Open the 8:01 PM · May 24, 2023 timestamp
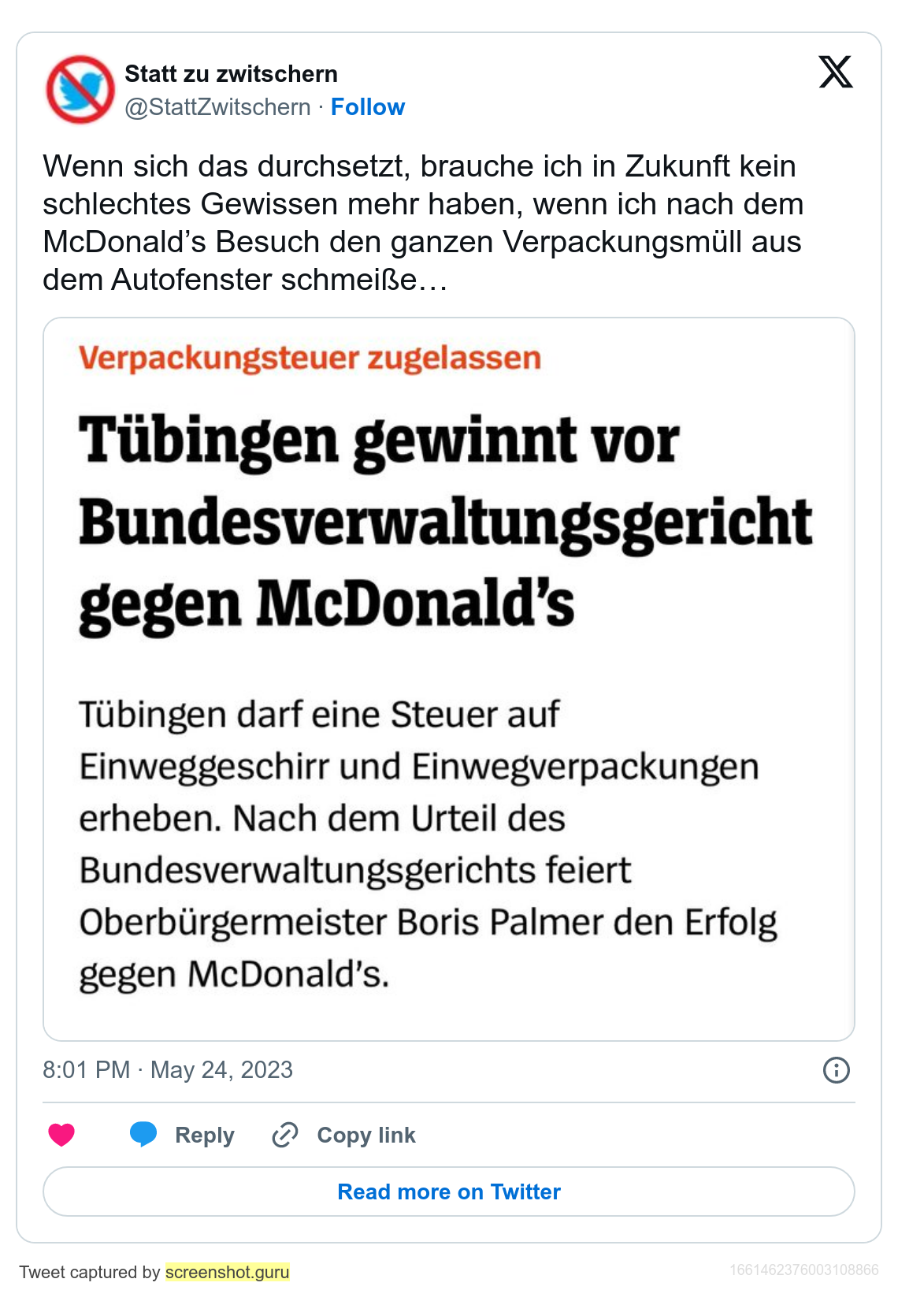Viewport: 898px width, 1316px height. tap(168, 1070)
